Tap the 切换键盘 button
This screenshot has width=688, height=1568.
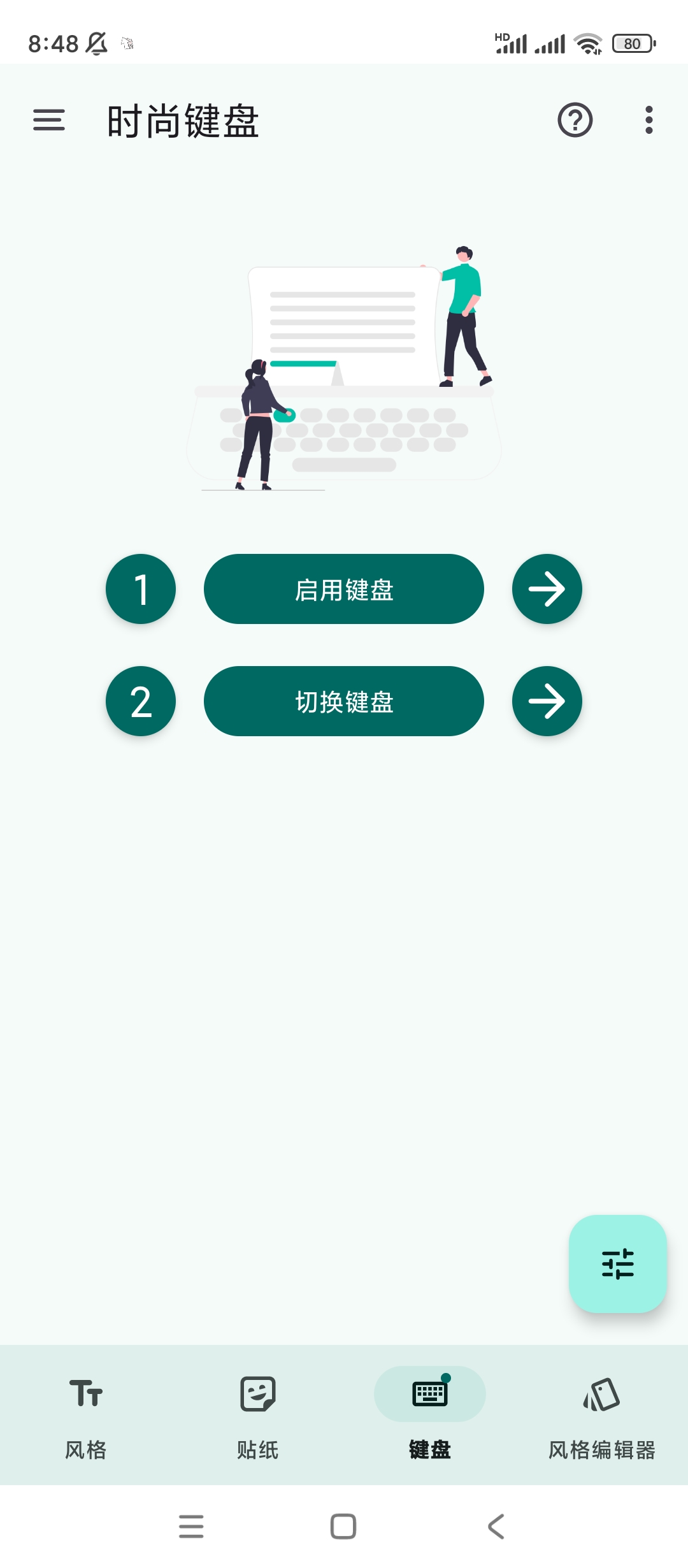pyautogui.click(x=343, y=701)
